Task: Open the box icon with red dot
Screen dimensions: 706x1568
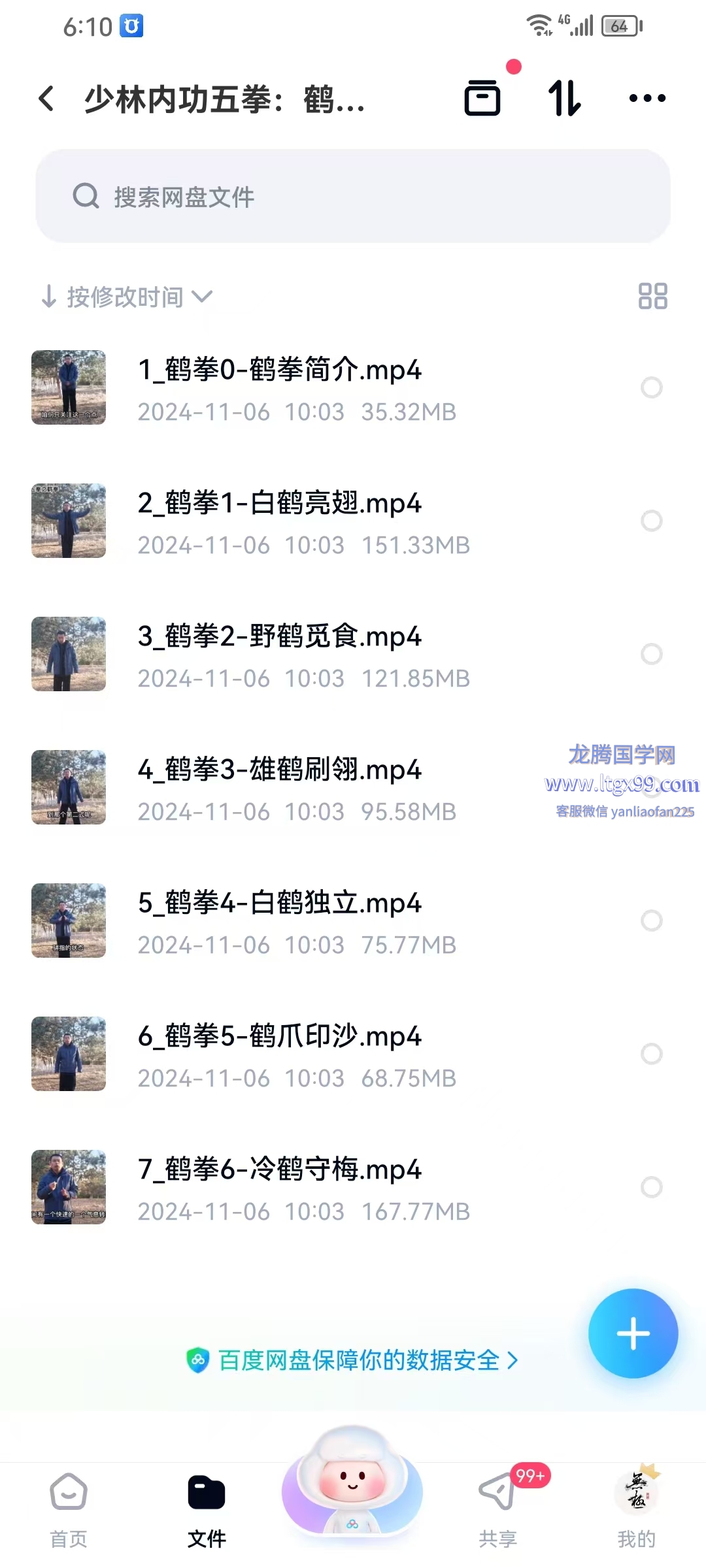Action: click(482, 99)
